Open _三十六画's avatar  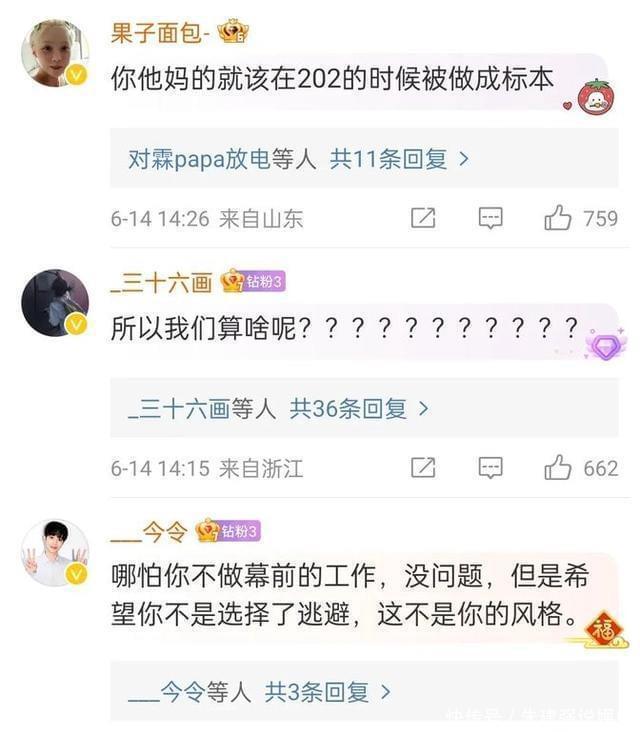coord(54,302)
